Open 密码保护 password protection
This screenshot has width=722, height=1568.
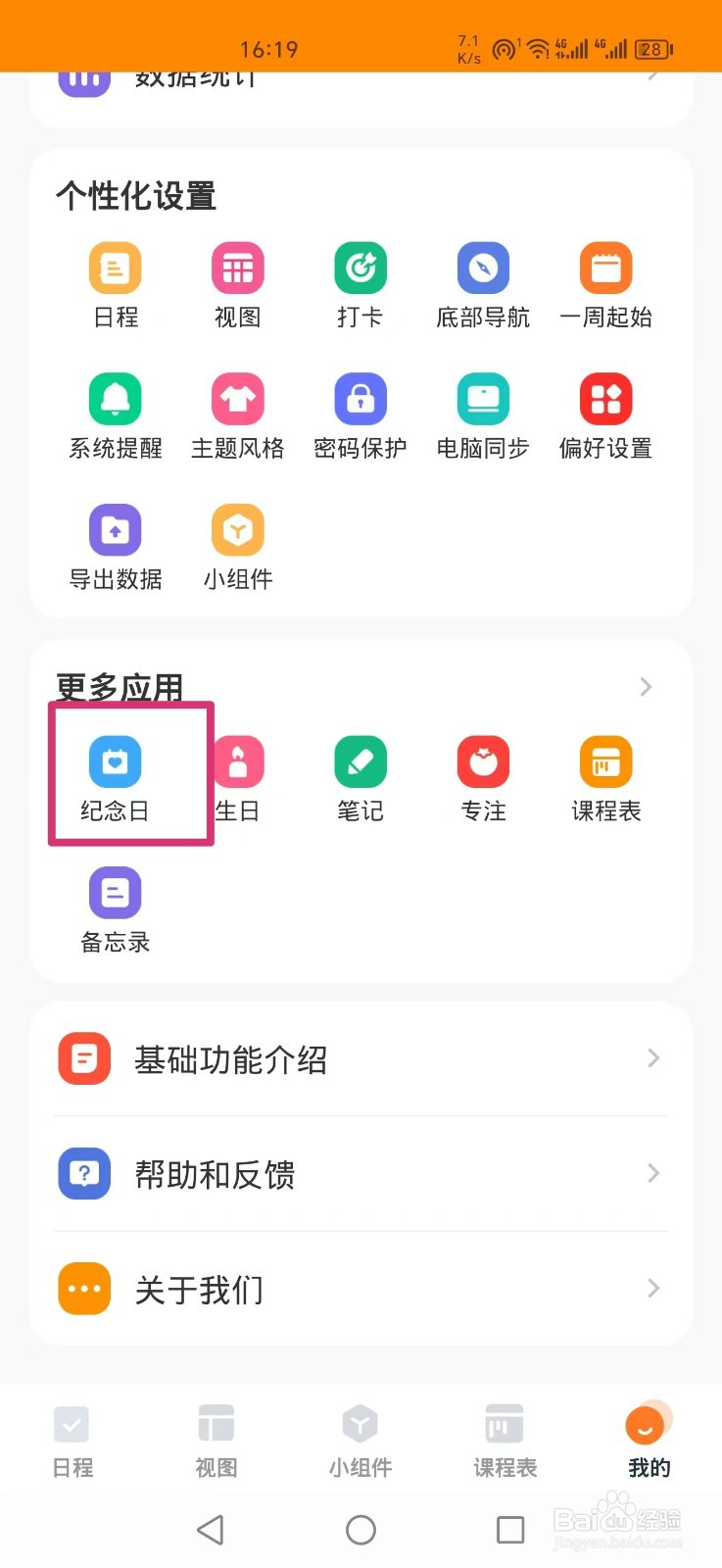click(360, 416)
